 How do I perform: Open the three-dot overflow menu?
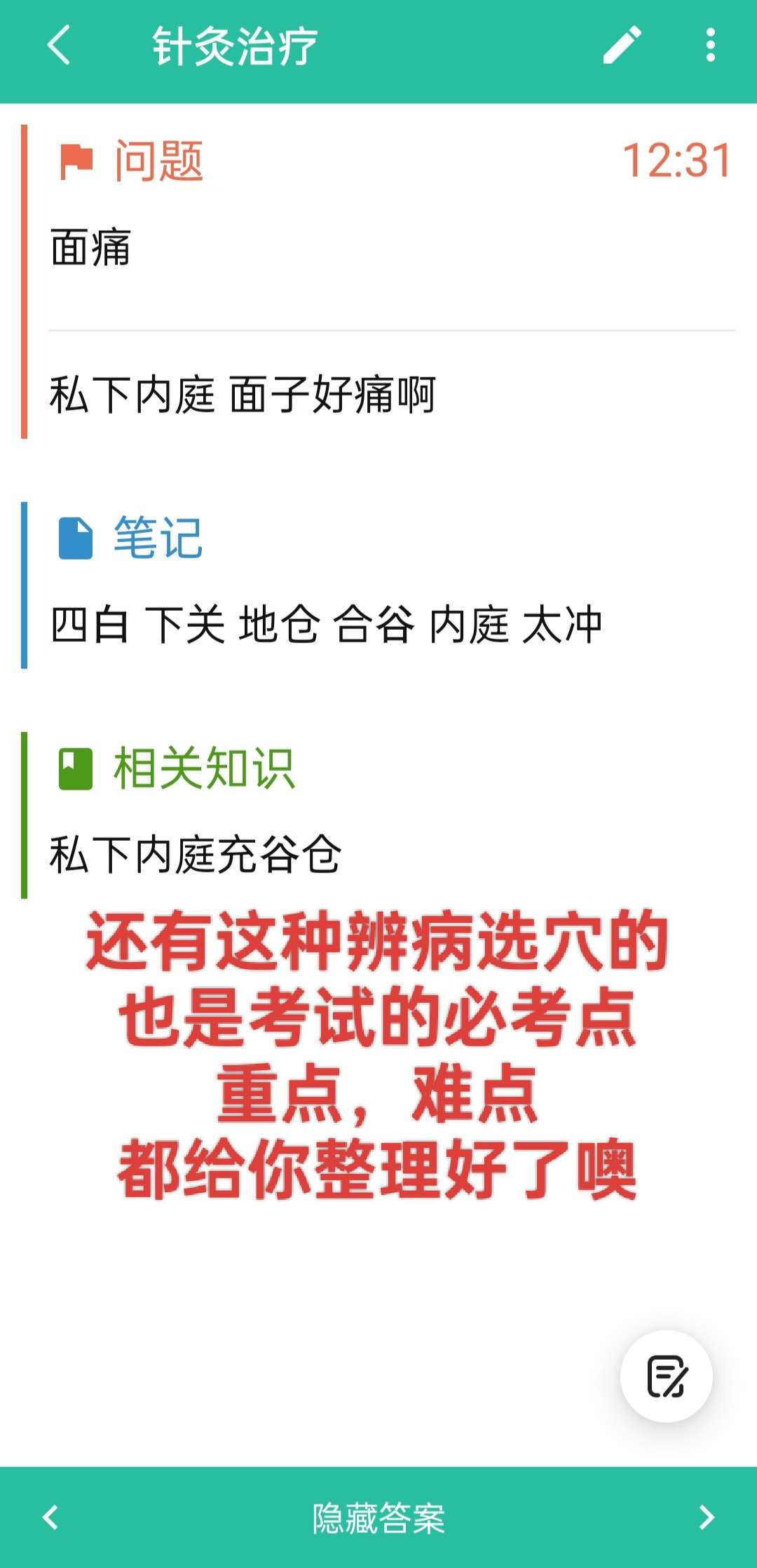[x=710, y=46]
